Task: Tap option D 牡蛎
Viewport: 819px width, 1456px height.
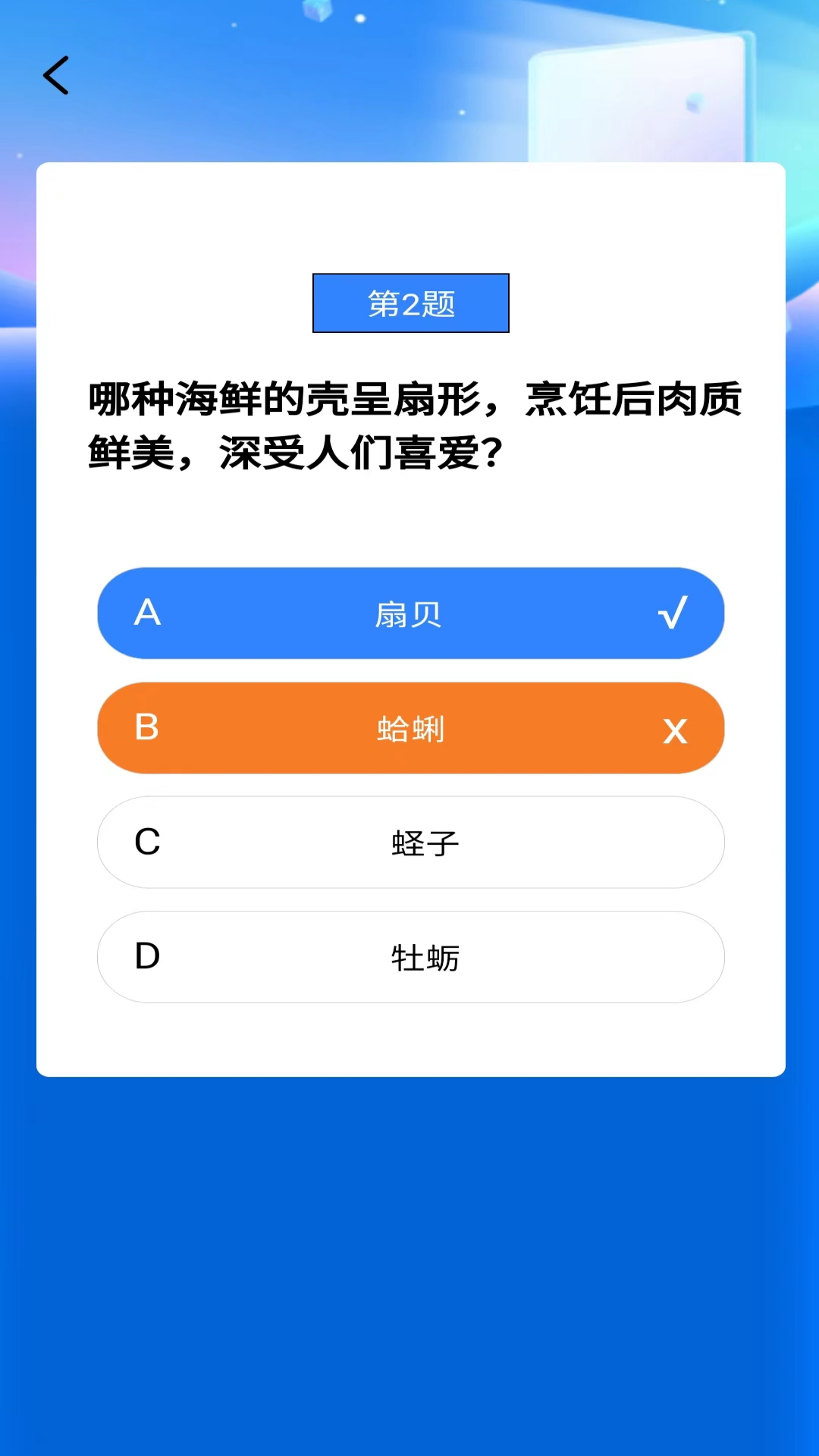Action: (410, 957)
